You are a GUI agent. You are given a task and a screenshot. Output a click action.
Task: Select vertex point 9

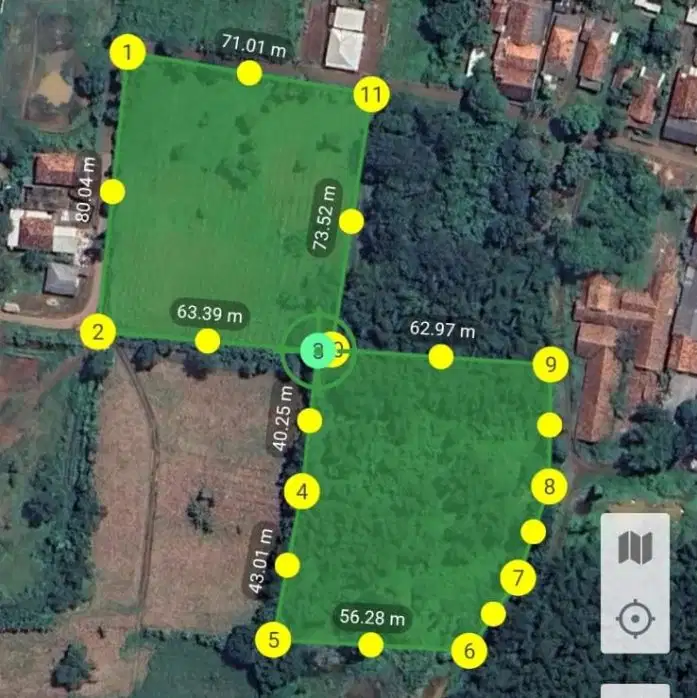point(550,365)
